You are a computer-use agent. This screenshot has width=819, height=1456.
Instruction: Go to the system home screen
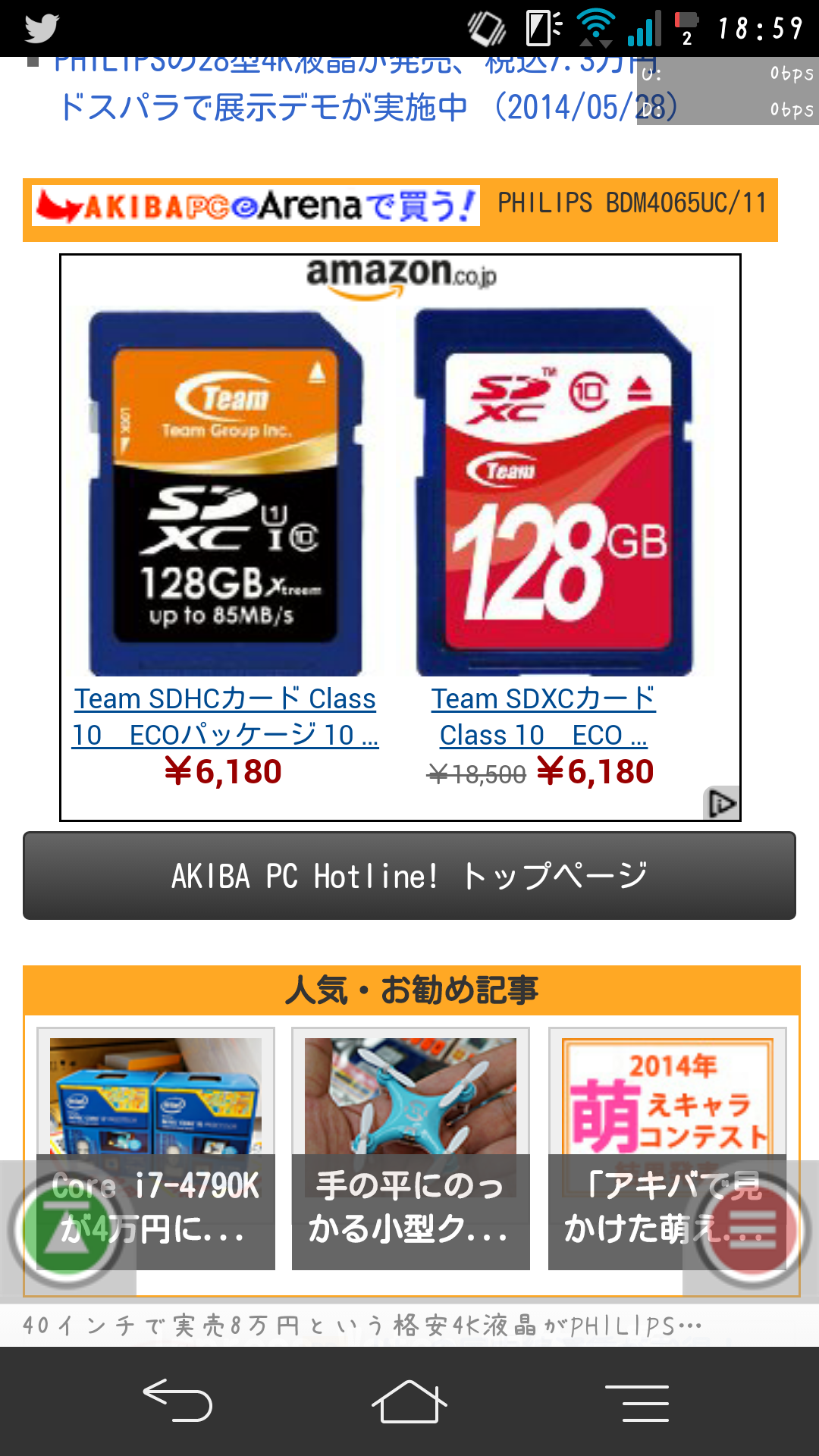[409, 1401]
